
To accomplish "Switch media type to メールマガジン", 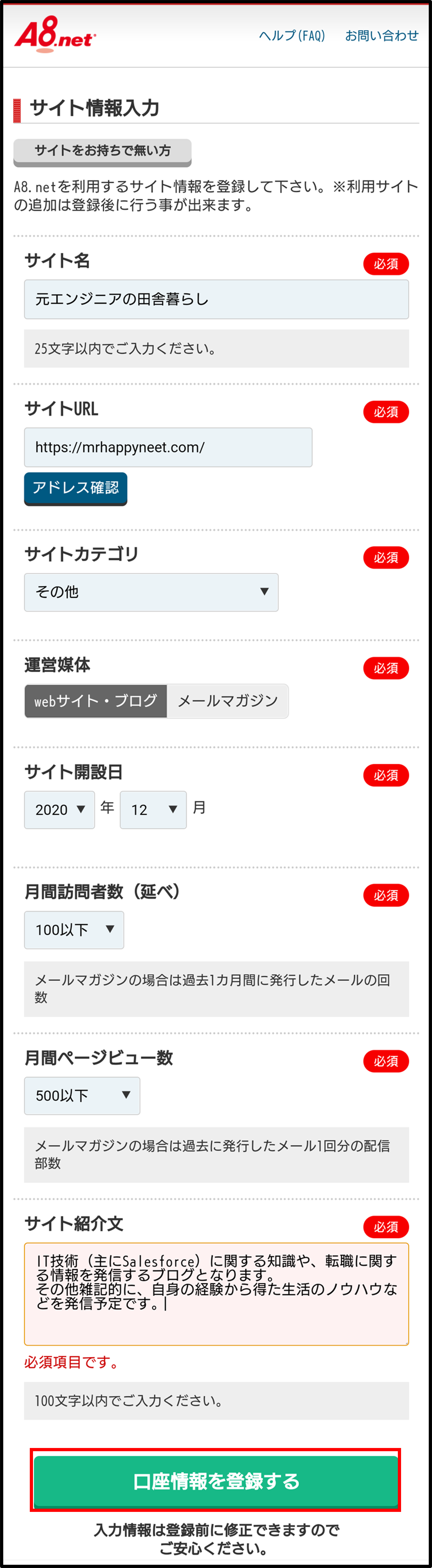I will click(x=227, y=701).
